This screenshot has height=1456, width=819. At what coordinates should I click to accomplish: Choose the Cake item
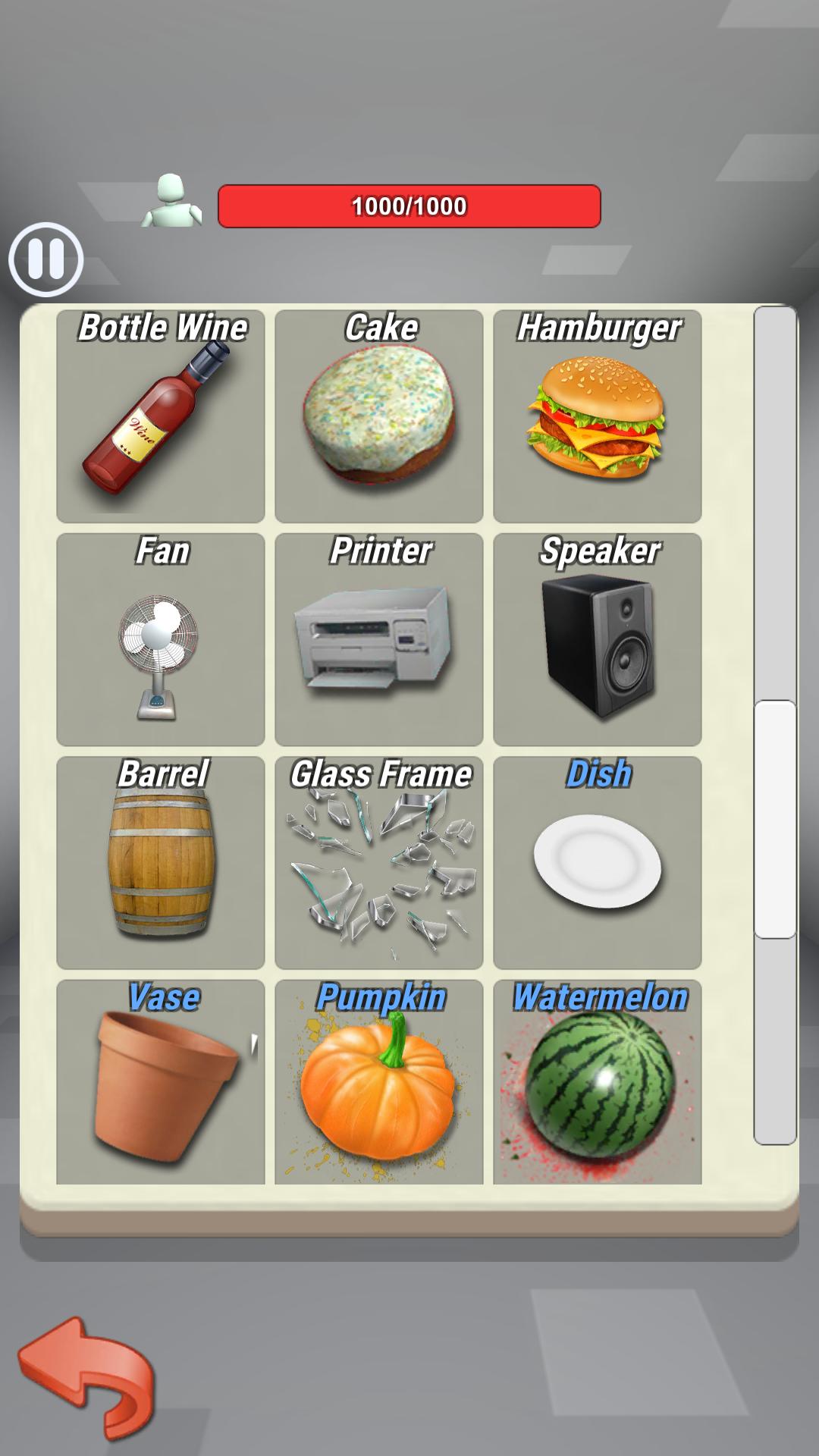379,416
